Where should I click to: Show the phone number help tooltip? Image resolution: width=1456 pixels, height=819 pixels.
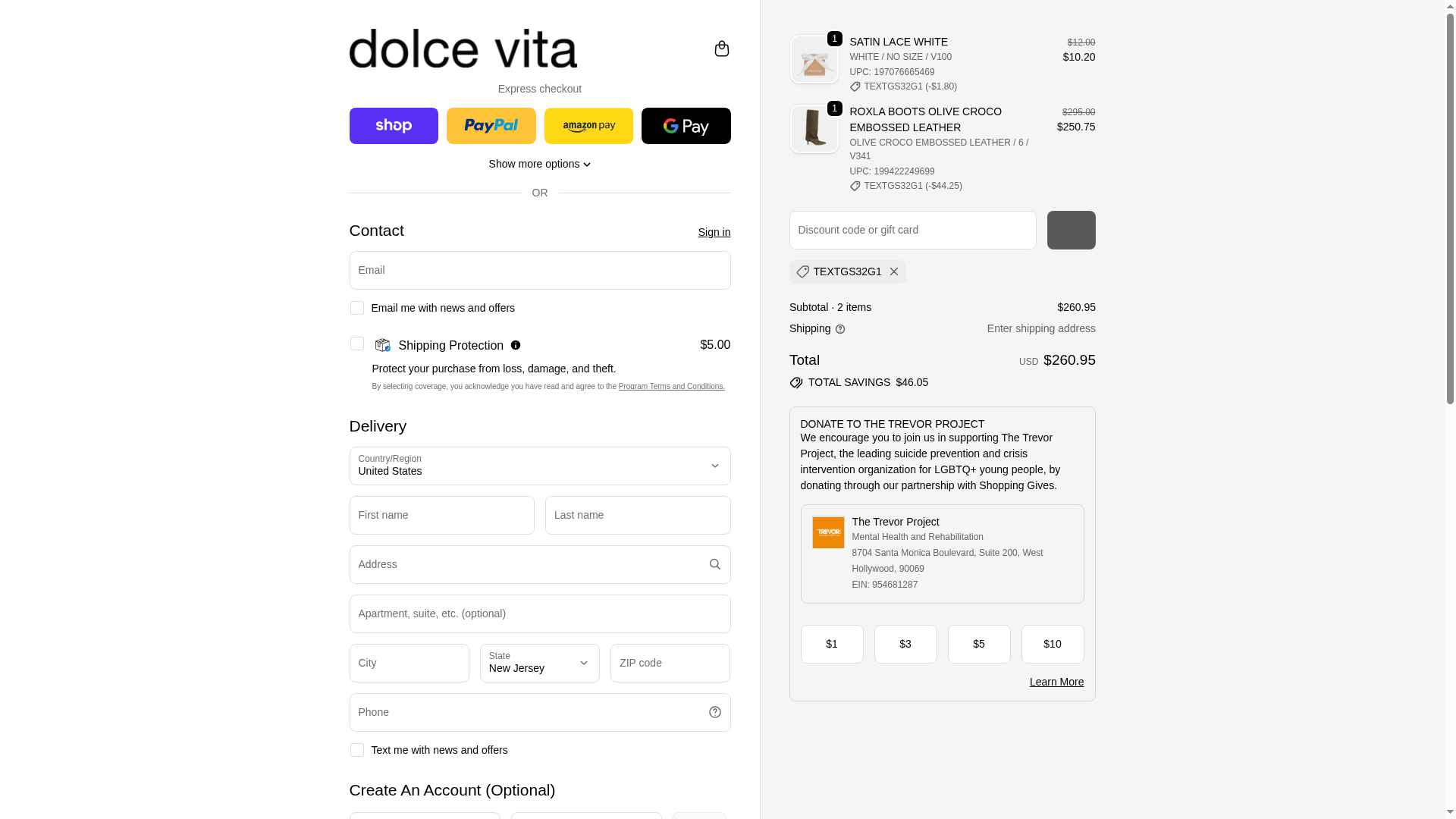pyautogui.click(x=714, y=712)
